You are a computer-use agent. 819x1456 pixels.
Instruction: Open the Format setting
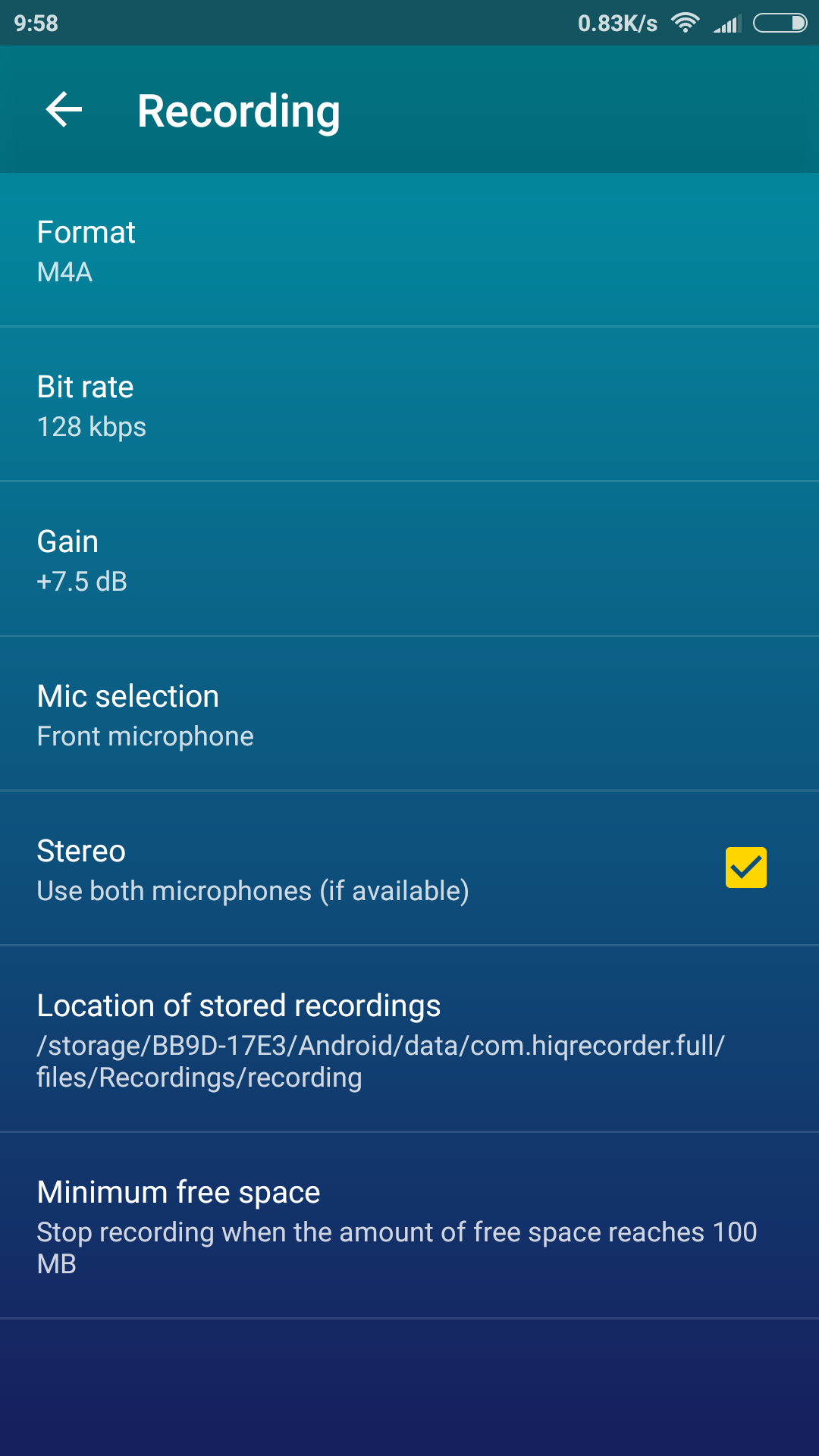point(409,250)
